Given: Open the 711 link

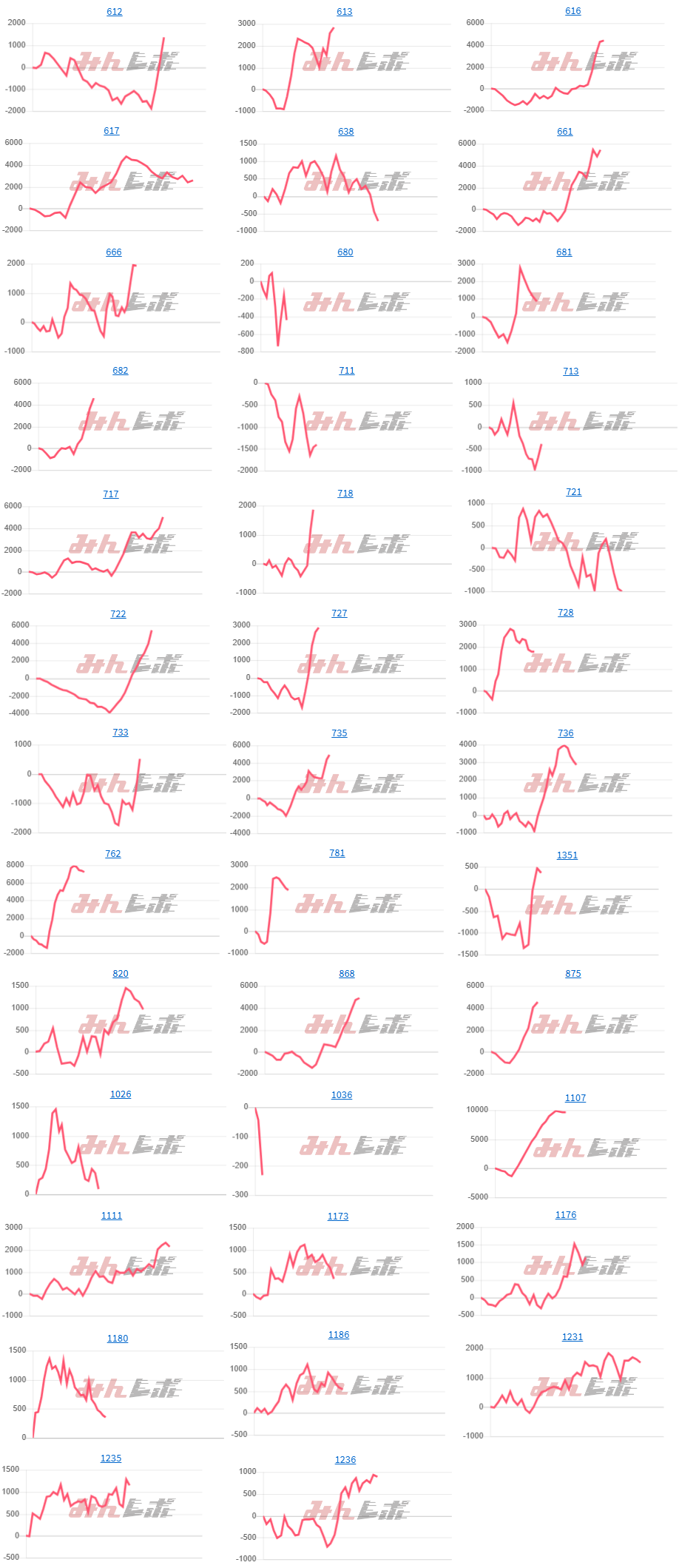Looking at the screenshot, I should point(347,371).
